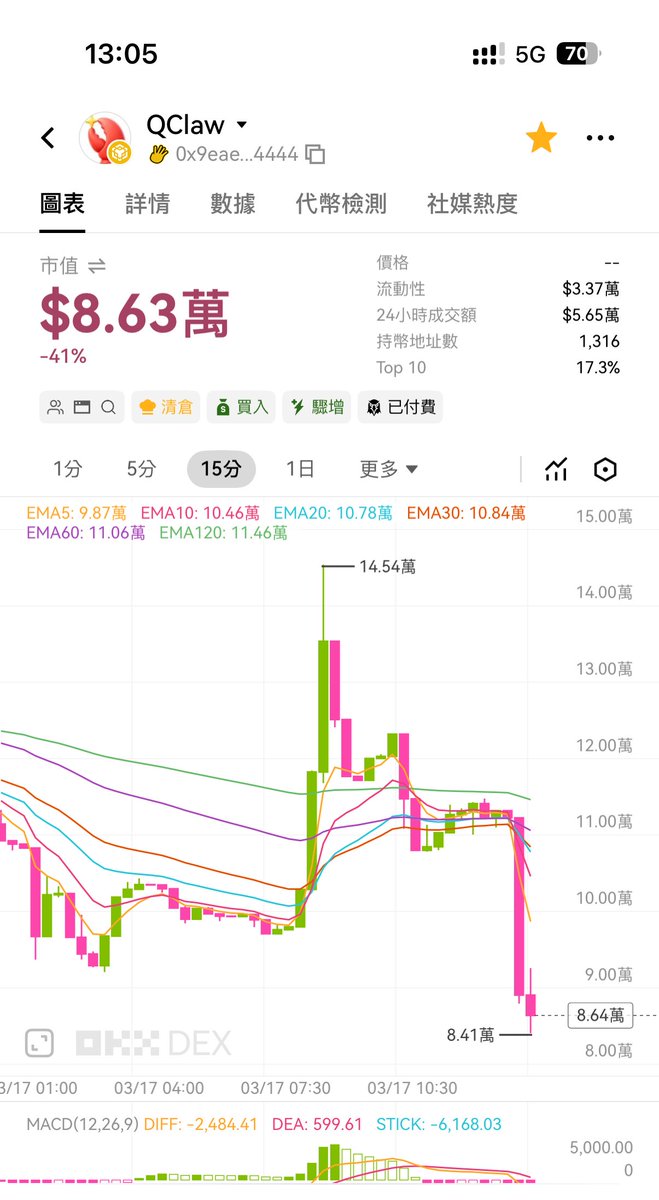Image resolution: width=659 pixels, height=1200 pixels.
Task: Swap the 市值 display mode
Action: pyautogui.click(x=97, y=265)
